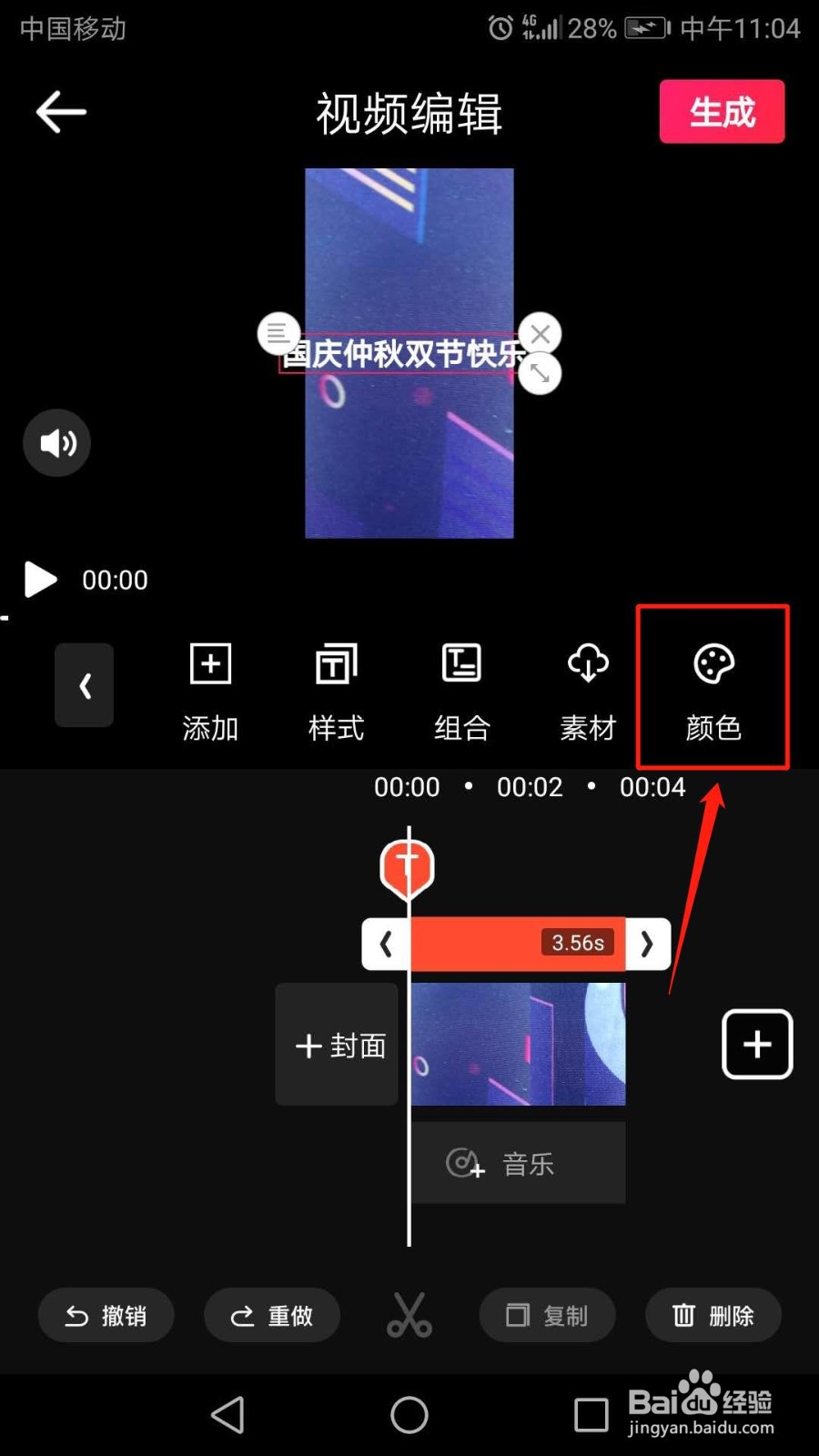Open the 颜色 color panel
Viewport: 819px width, 1456px height.
(713, 687)
